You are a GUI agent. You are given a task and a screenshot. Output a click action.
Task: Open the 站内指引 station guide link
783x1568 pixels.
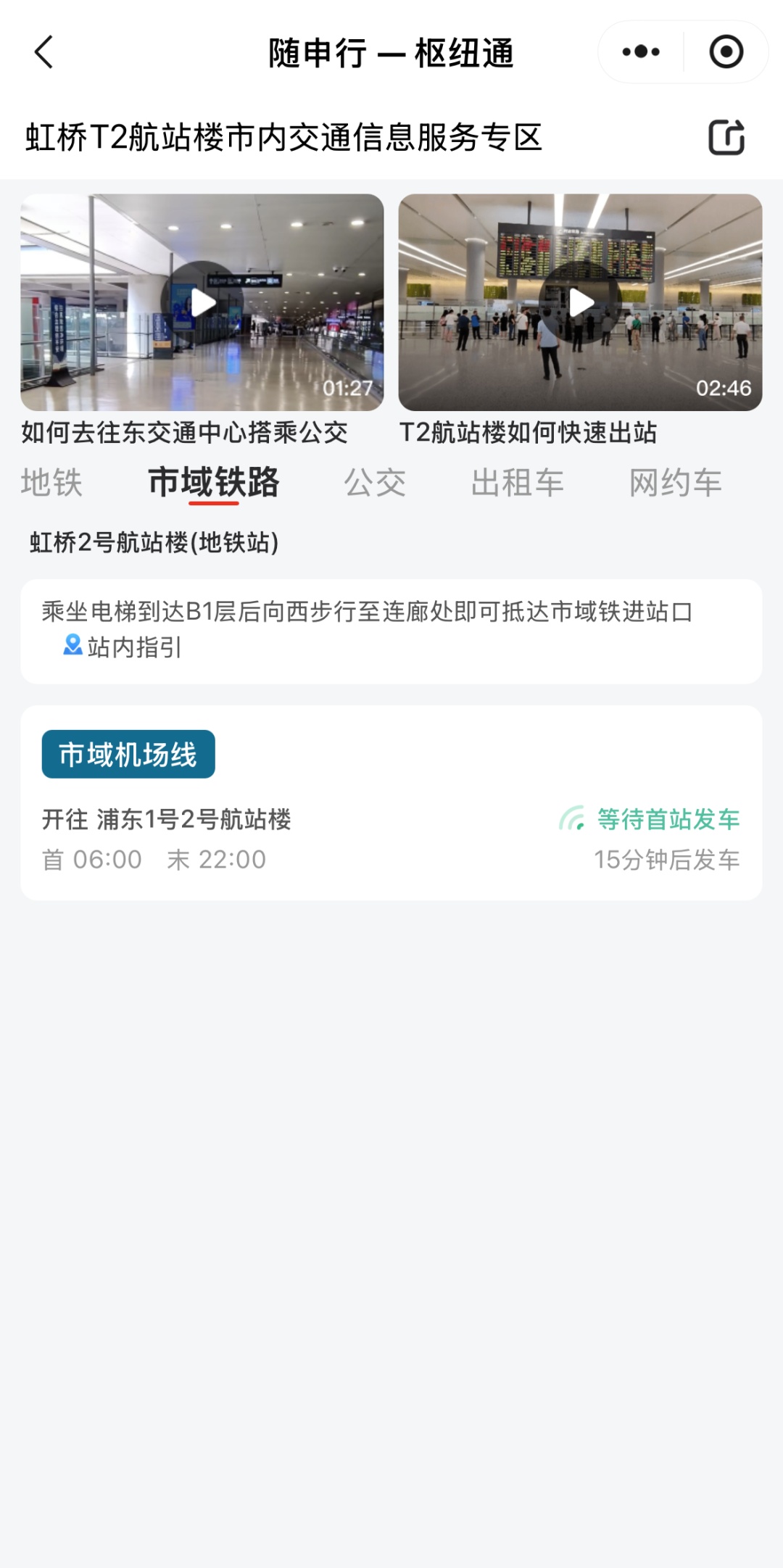pos(123,647)
